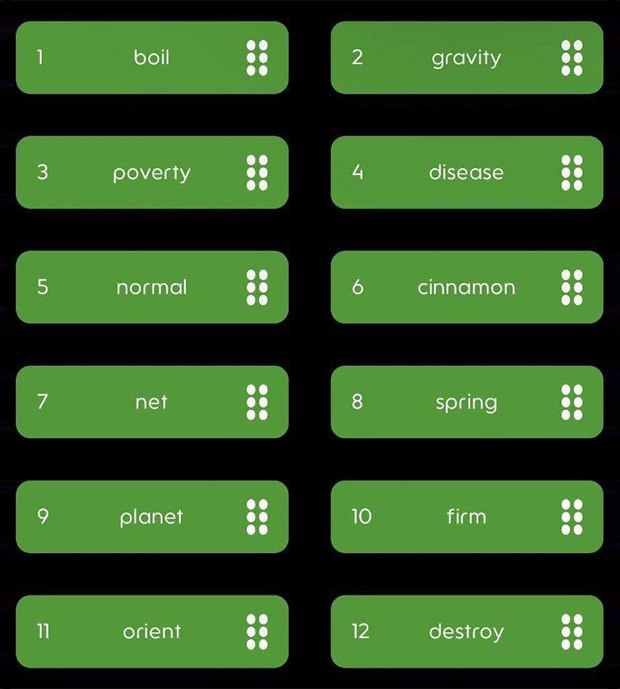Screen dimensions: 620x689
Task: Choose the 'planet' word tile
Action: click(152, 517)
